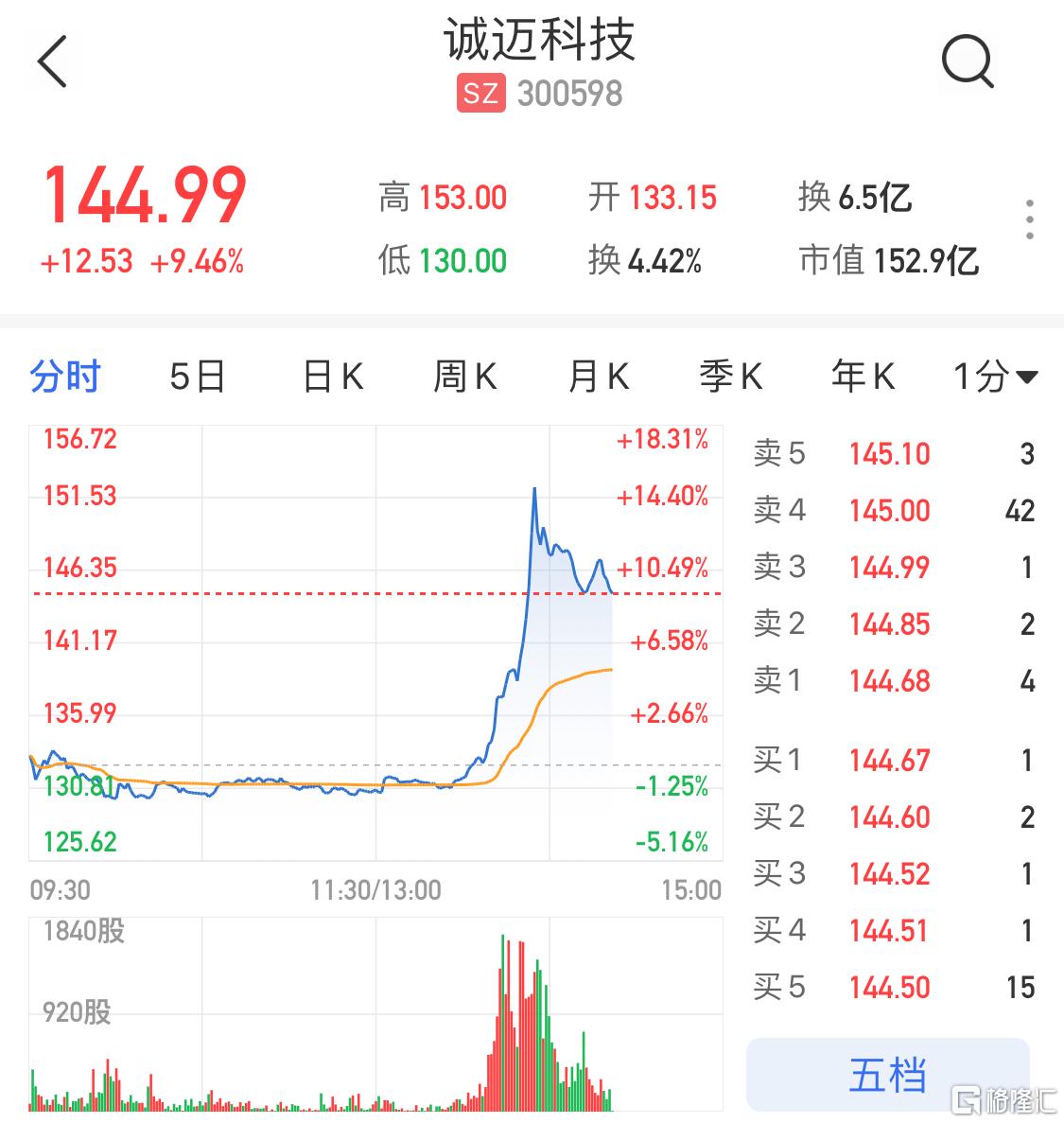Viewport: 1064px width, 1123px height.
Task: Go back using the arrow icon
Action: click(x=52, y=61)
